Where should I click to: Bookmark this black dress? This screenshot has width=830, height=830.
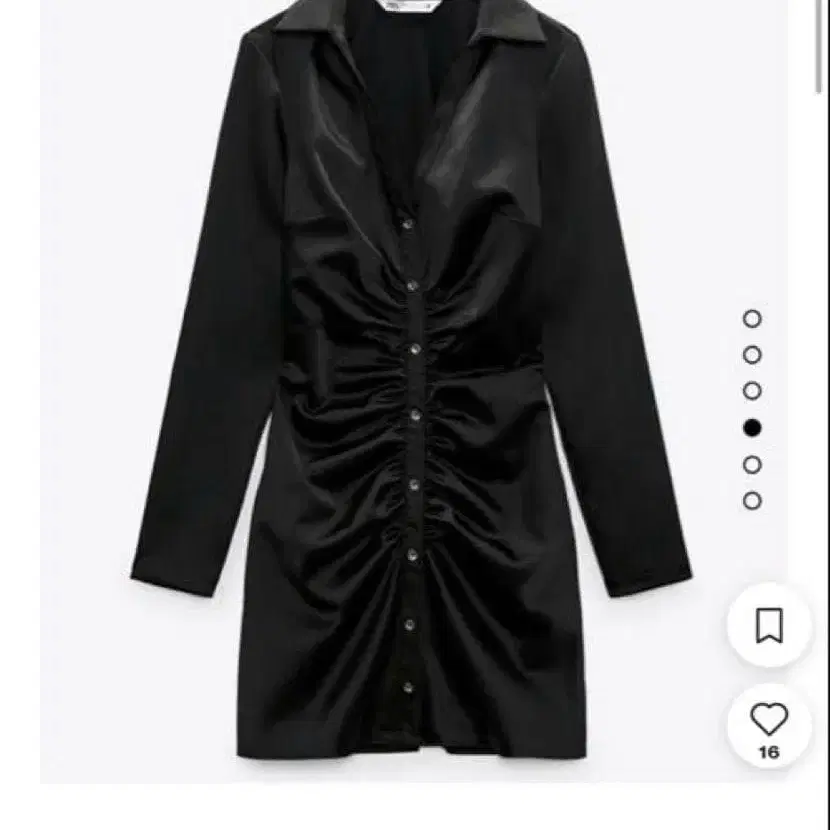click(x=768, y=626)
